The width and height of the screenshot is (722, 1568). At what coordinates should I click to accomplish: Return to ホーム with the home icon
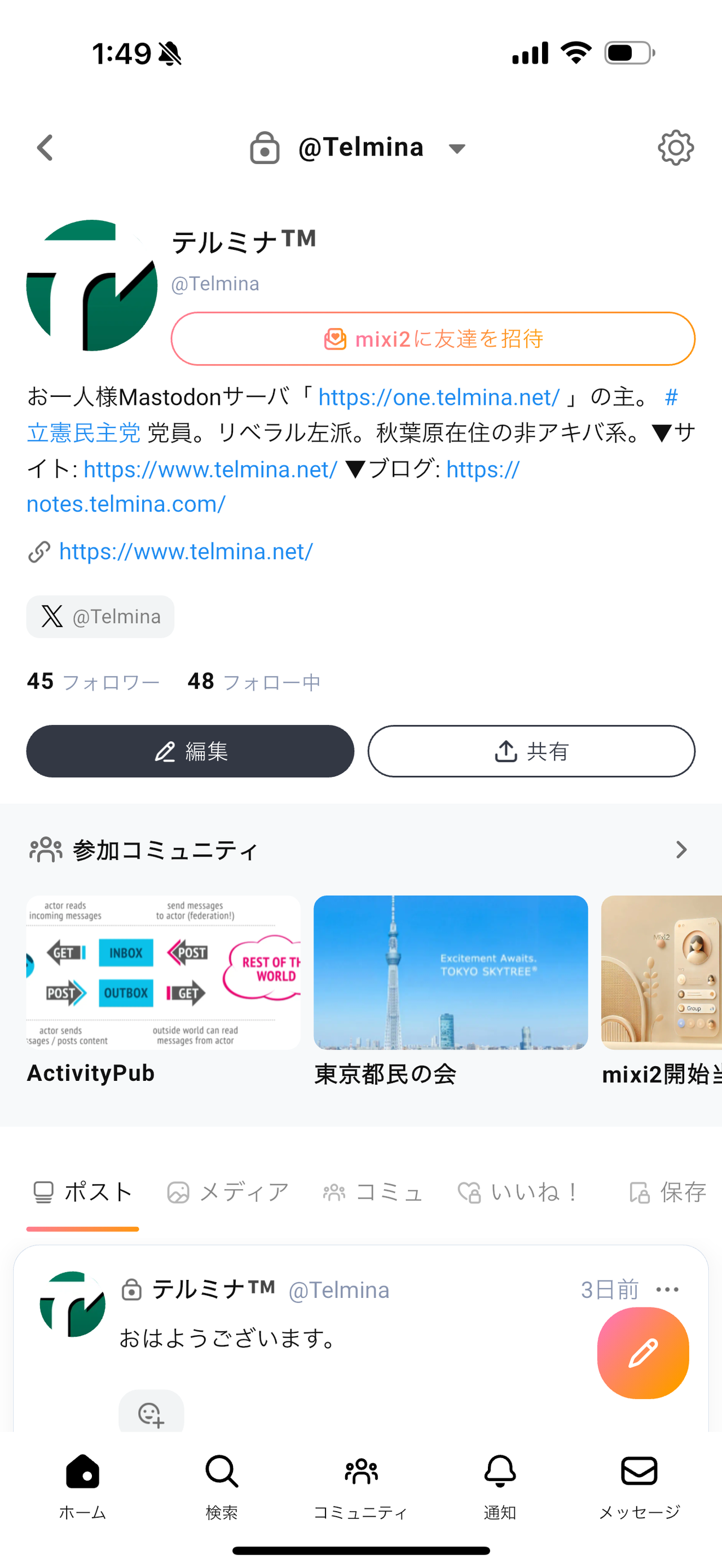point(83,1473)
